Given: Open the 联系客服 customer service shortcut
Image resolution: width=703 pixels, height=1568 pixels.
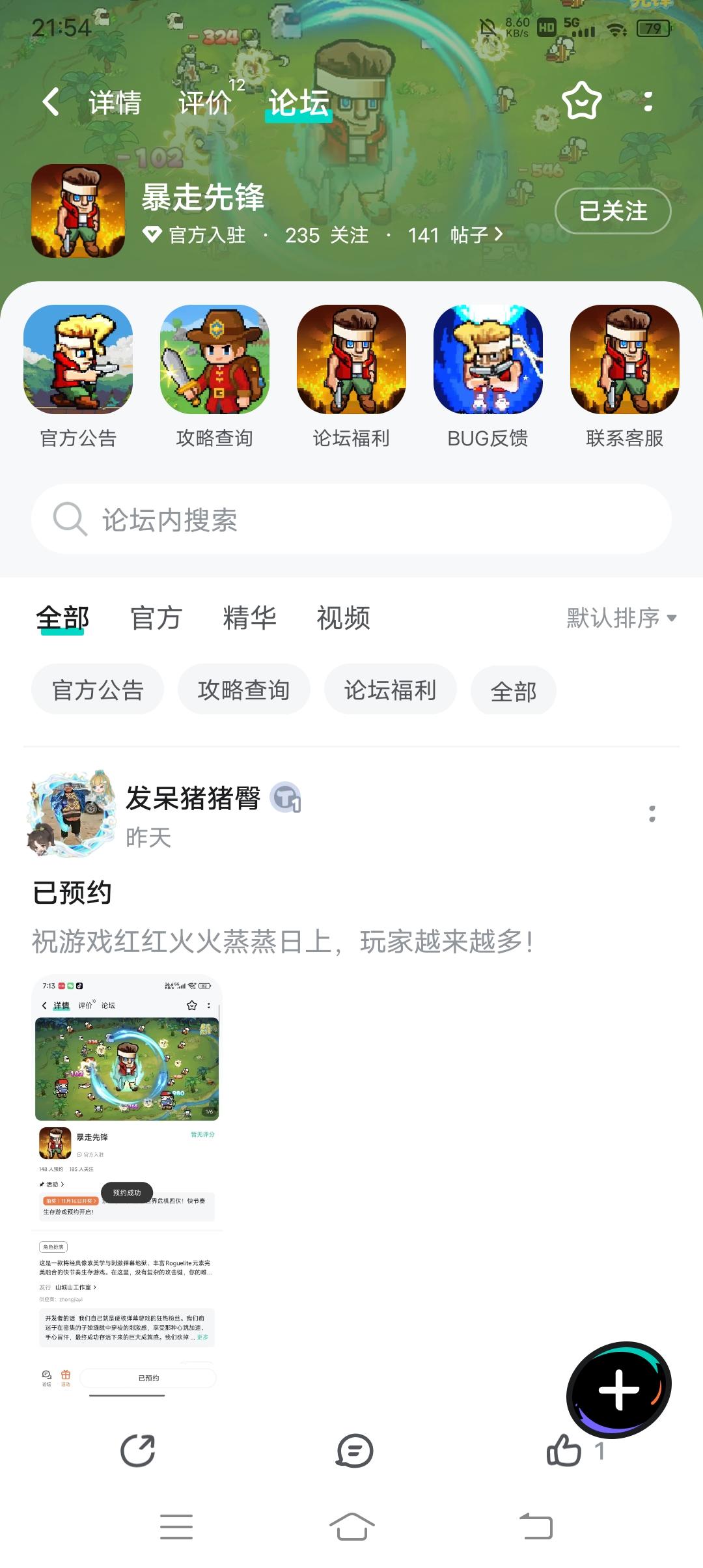Looking at the screenshot, I should (624, 378).
